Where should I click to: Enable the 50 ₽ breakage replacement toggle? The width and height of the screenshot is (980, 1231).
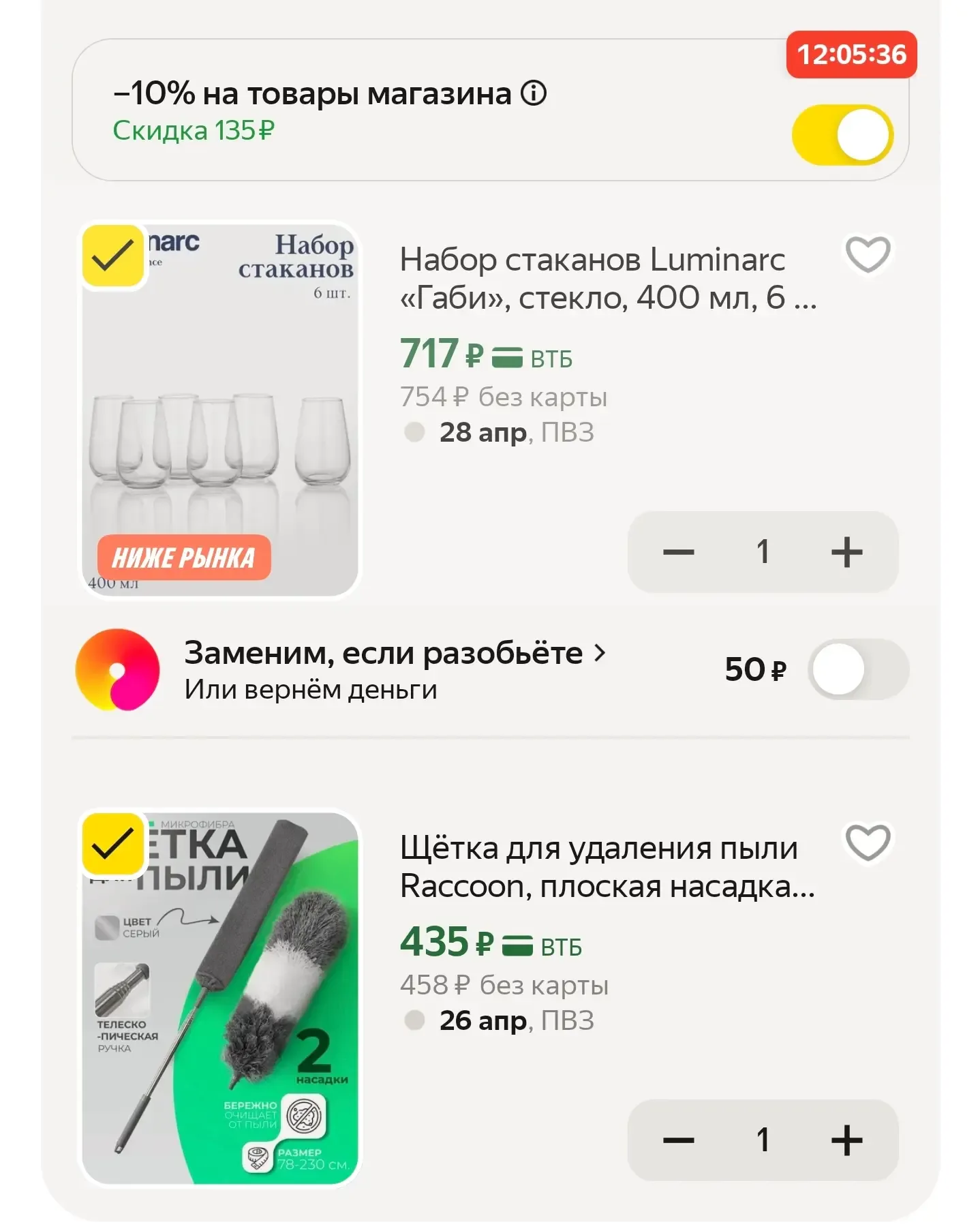tap(858, 669)
